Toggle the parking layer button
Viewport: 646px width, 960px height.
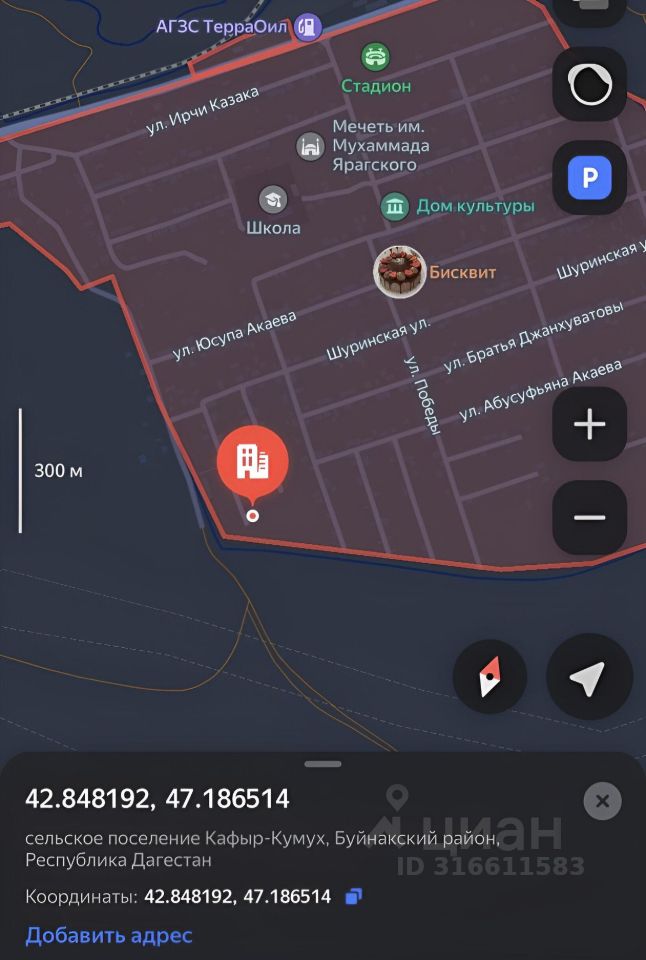pos(589,178)
